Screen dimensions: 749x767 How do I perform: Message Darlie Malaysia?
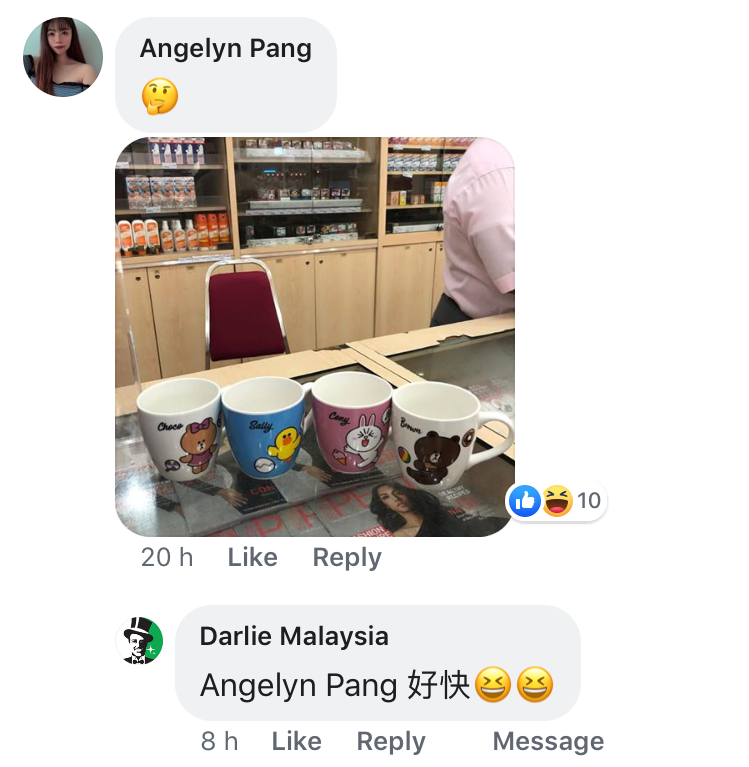tap(547, 741)
